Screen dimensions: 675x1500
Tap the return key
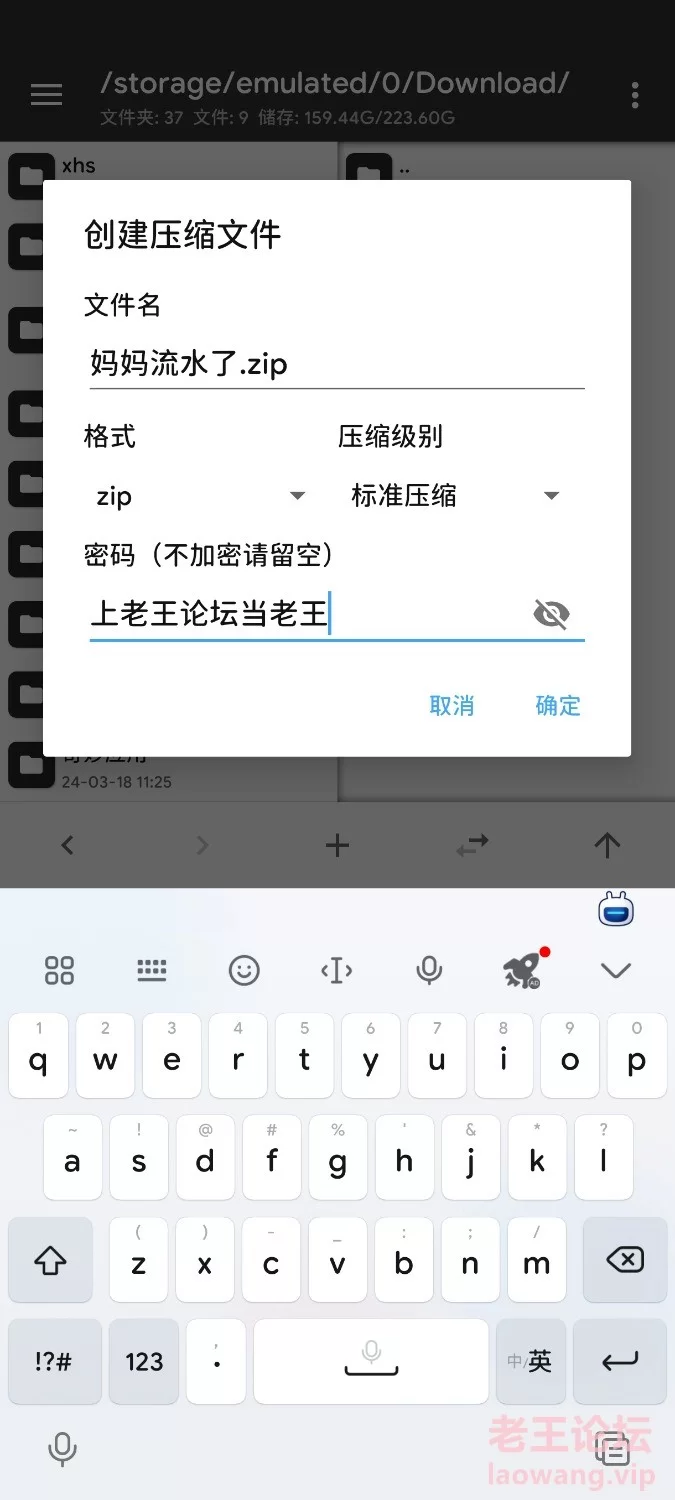tap(620, 1361)
